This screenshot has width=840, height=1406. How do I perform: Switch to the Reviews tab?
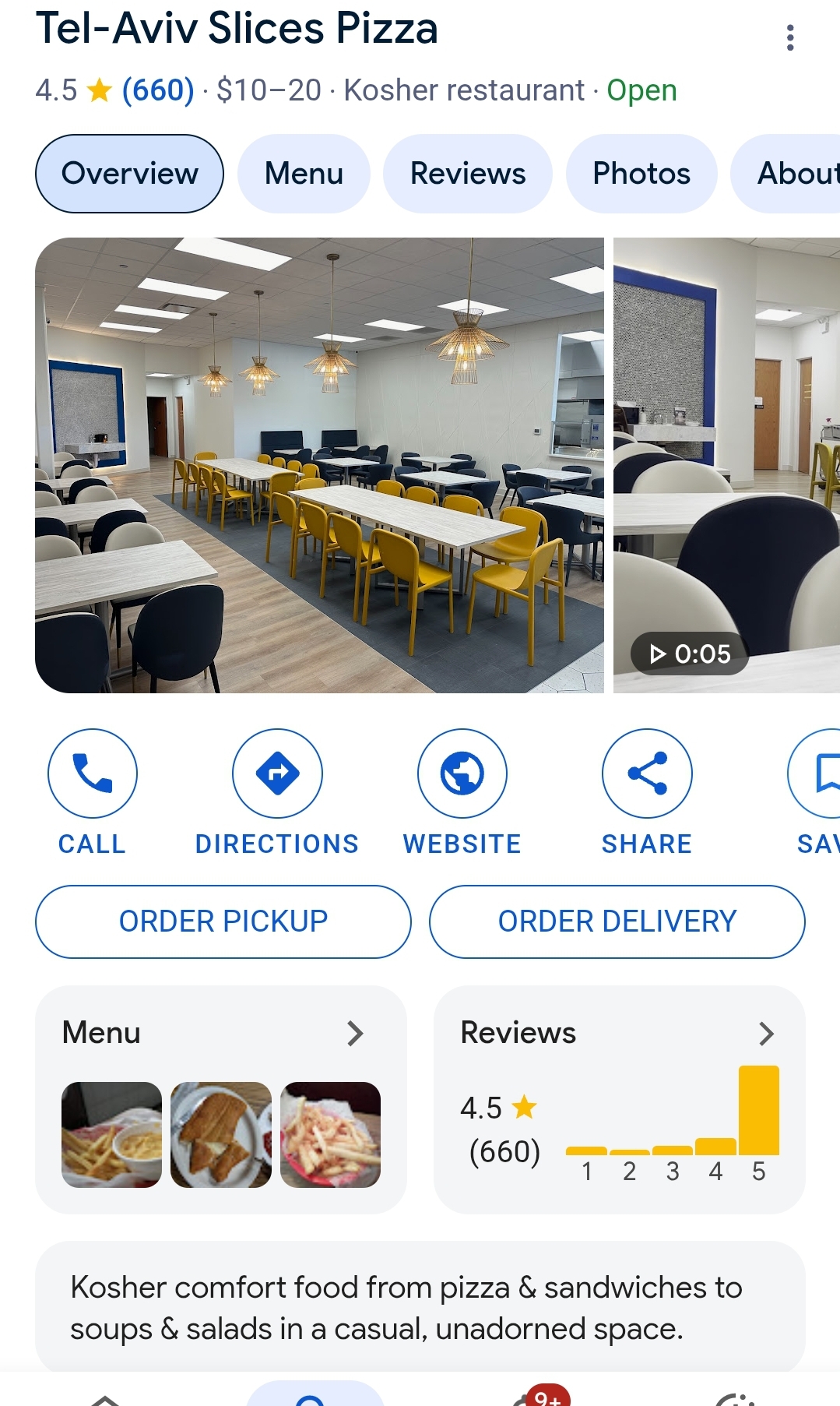coord(468,174)
